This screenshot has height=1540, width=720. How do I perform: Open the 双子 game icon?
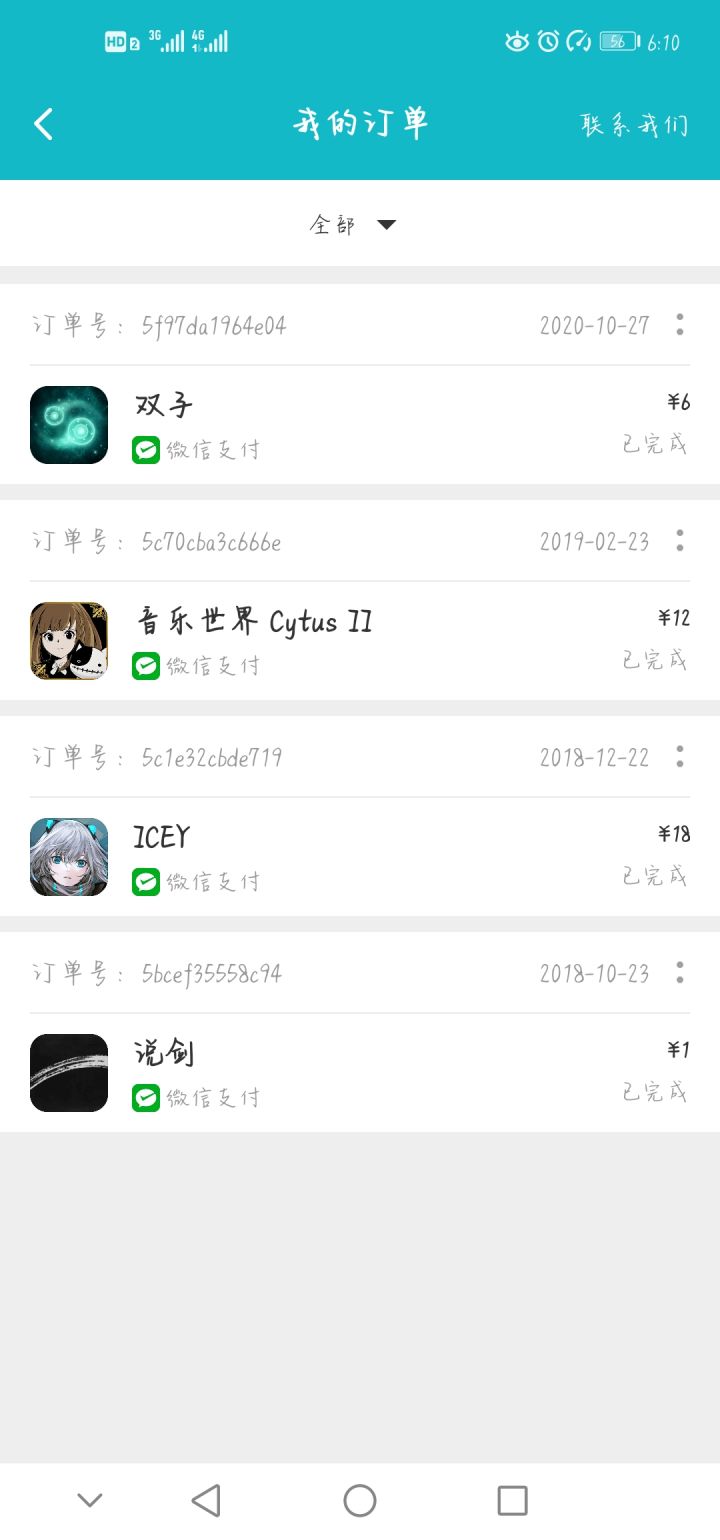(x=68, y=424)
